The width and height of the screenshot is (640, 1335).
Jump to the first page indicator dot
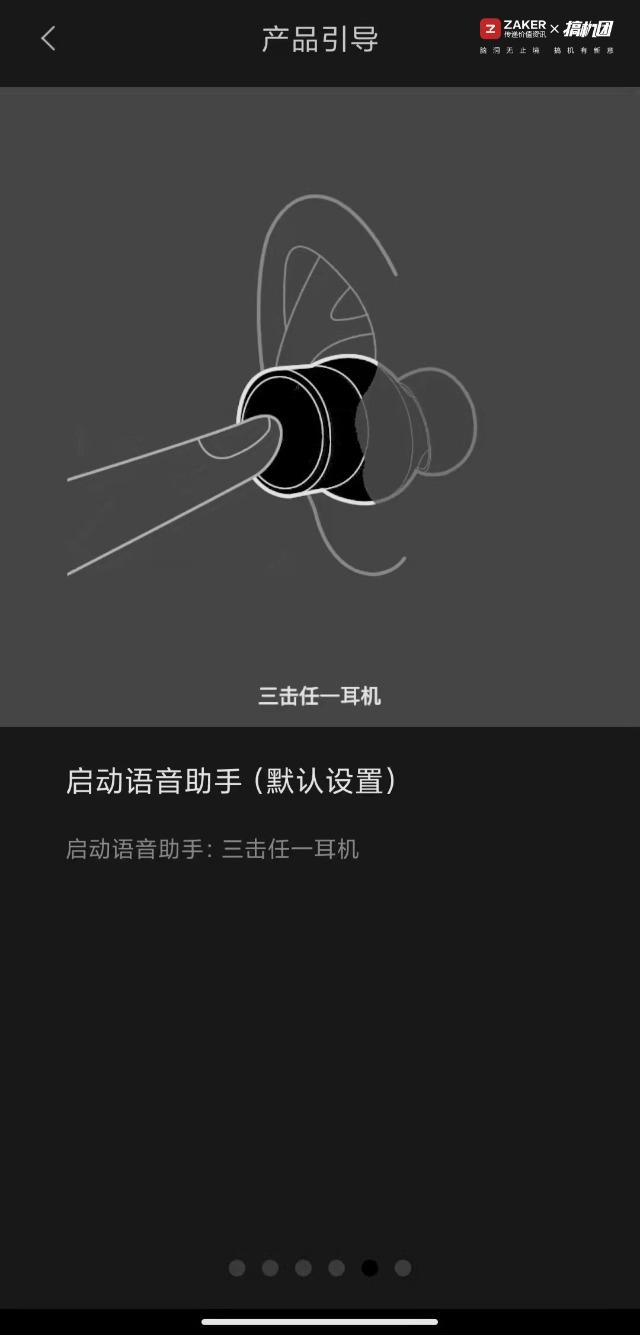(x=237, y=1268)
